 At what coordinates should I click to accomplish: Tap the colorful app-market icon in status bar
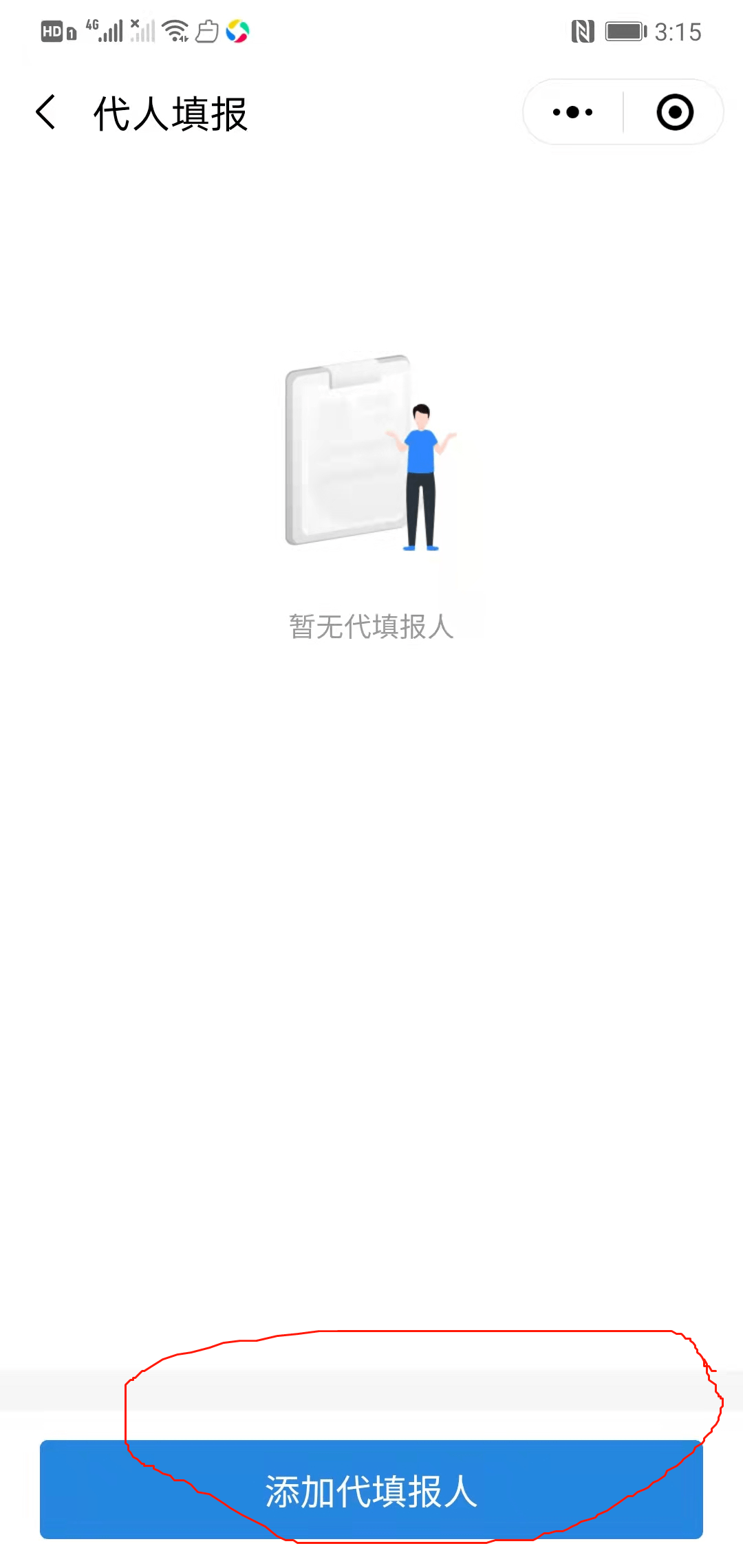coord(239,32)
